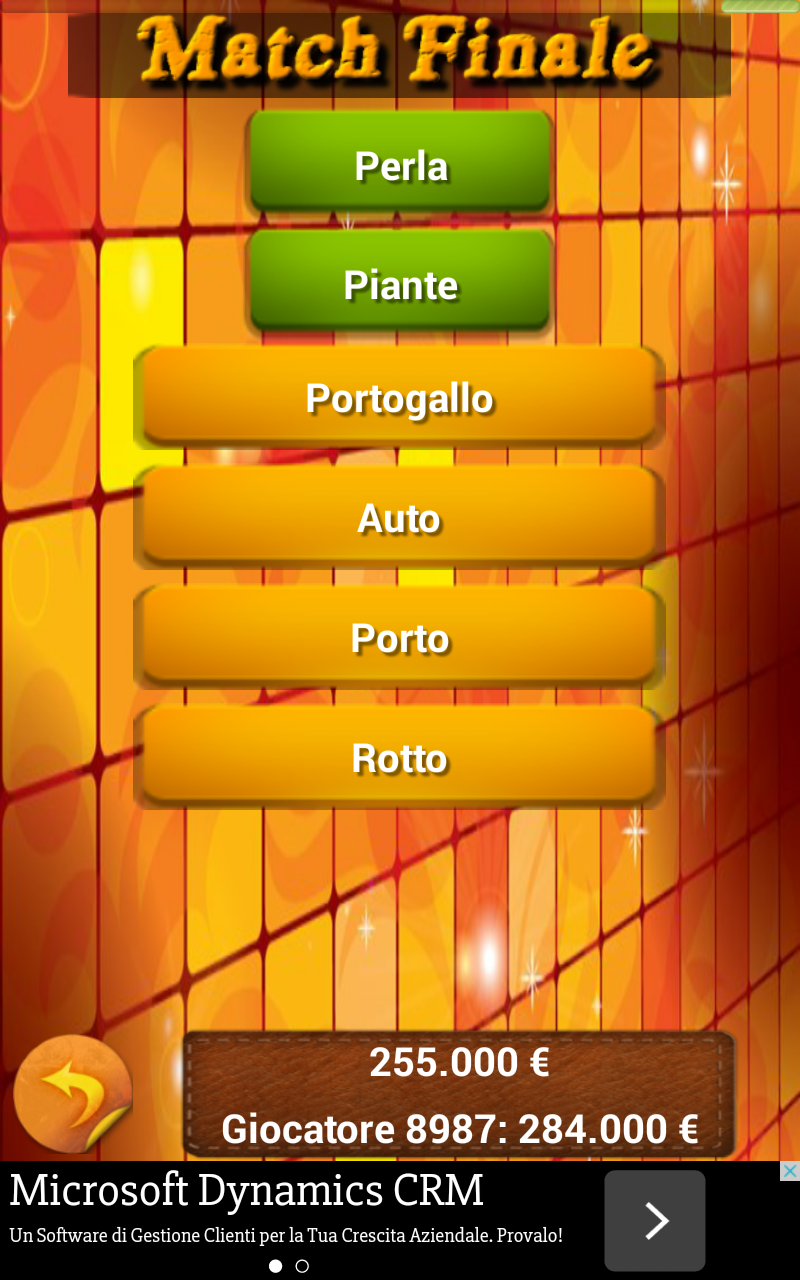Select Porto from the answer list
The width and height of the screenshot is (800, 1280).
click(400, 638)
